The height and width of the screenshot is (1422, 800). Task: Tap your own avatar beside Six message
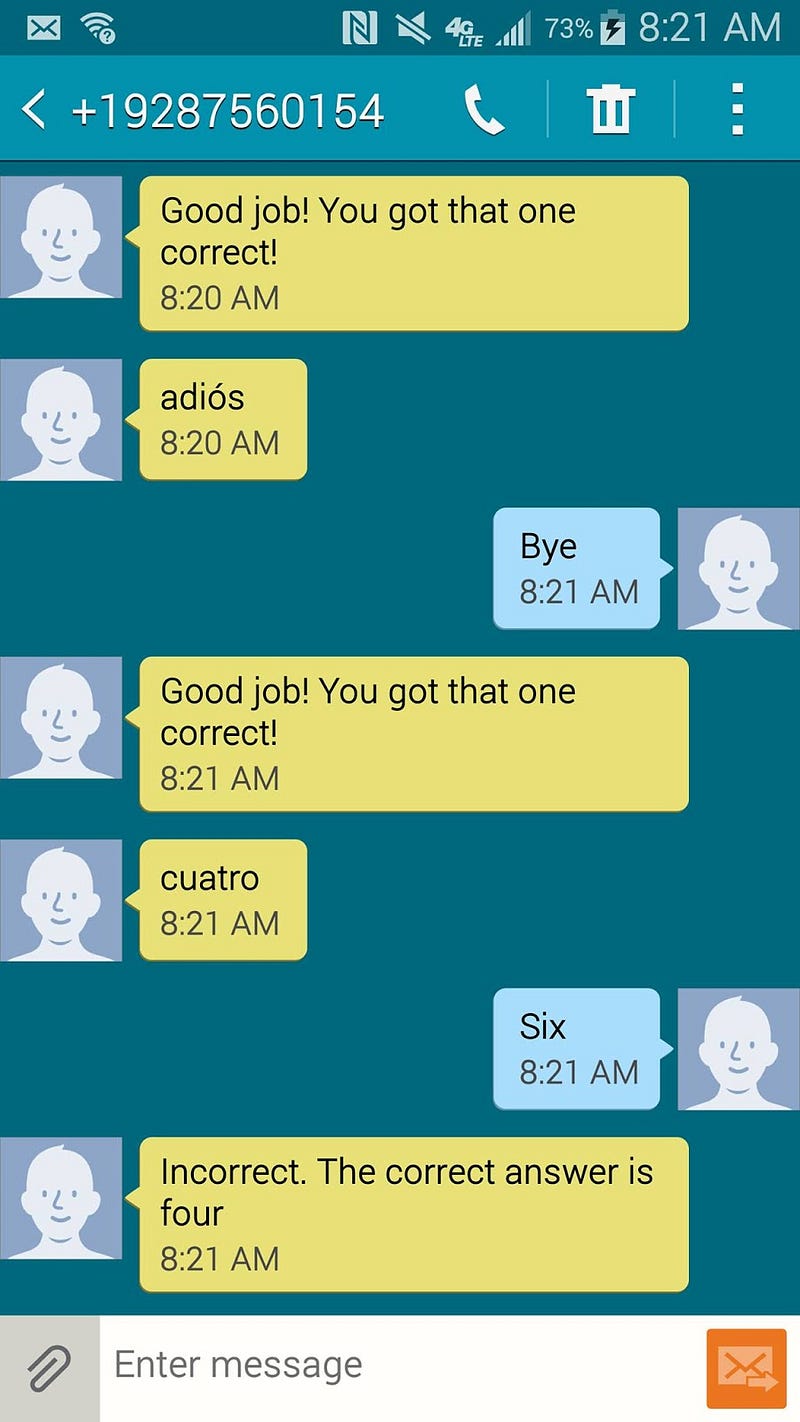(738, 1049)
